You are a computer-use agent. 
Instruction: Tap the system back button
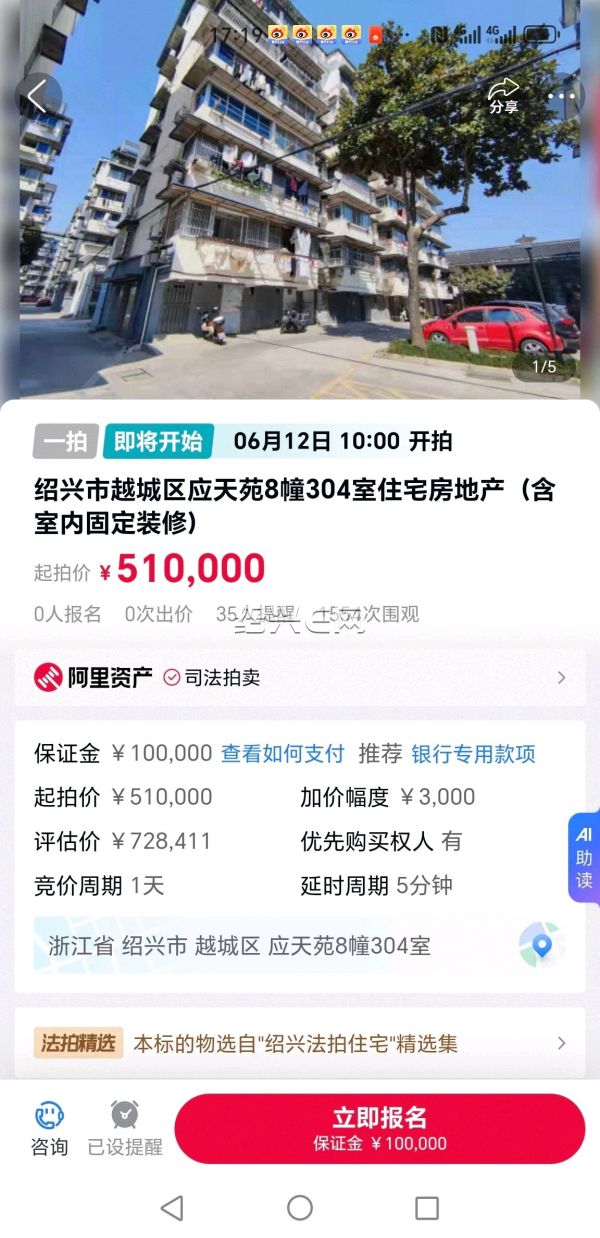click(172, 1208)
